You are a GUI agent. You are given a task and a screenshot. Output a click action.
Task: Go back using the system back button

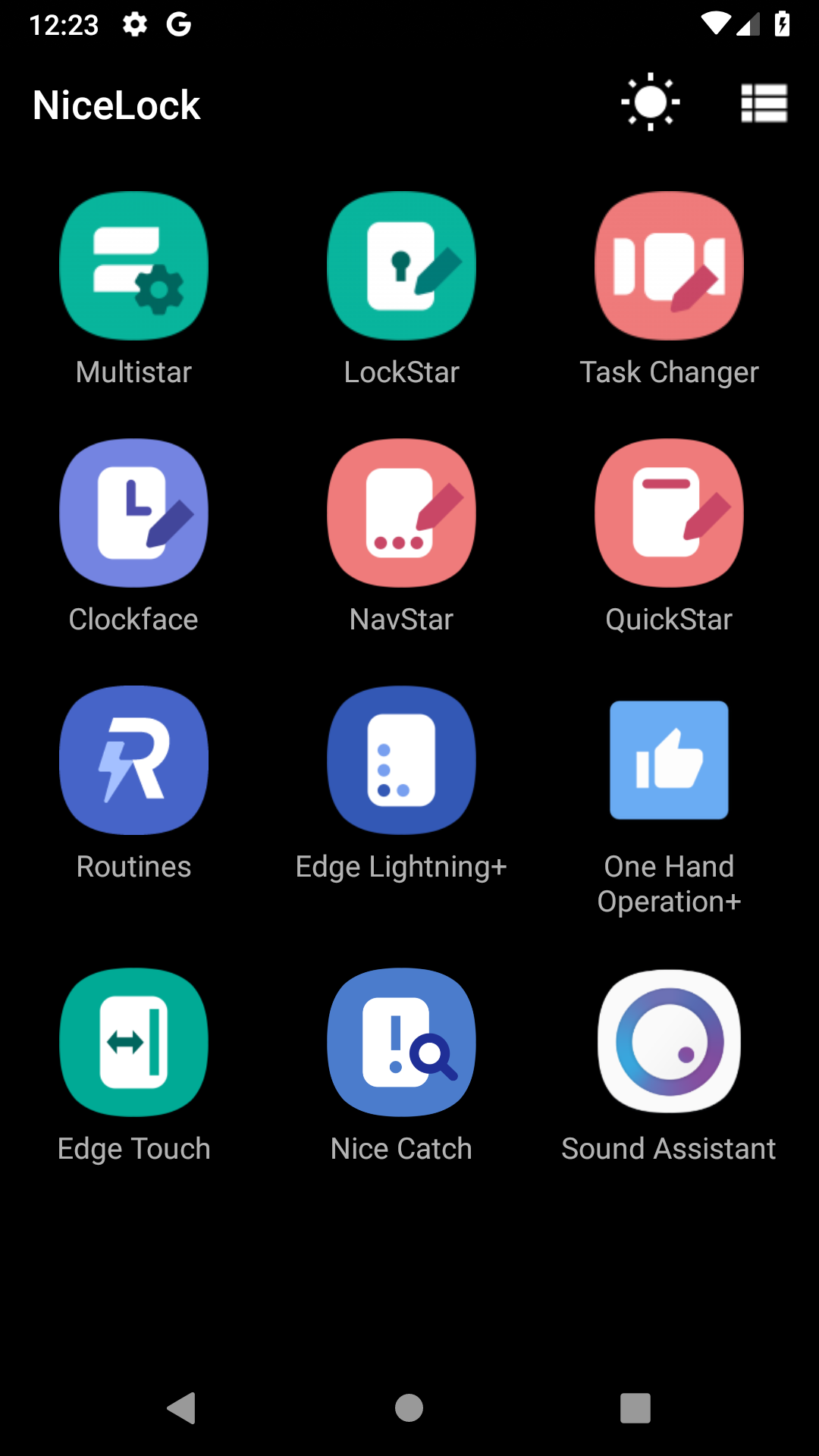182,1408
